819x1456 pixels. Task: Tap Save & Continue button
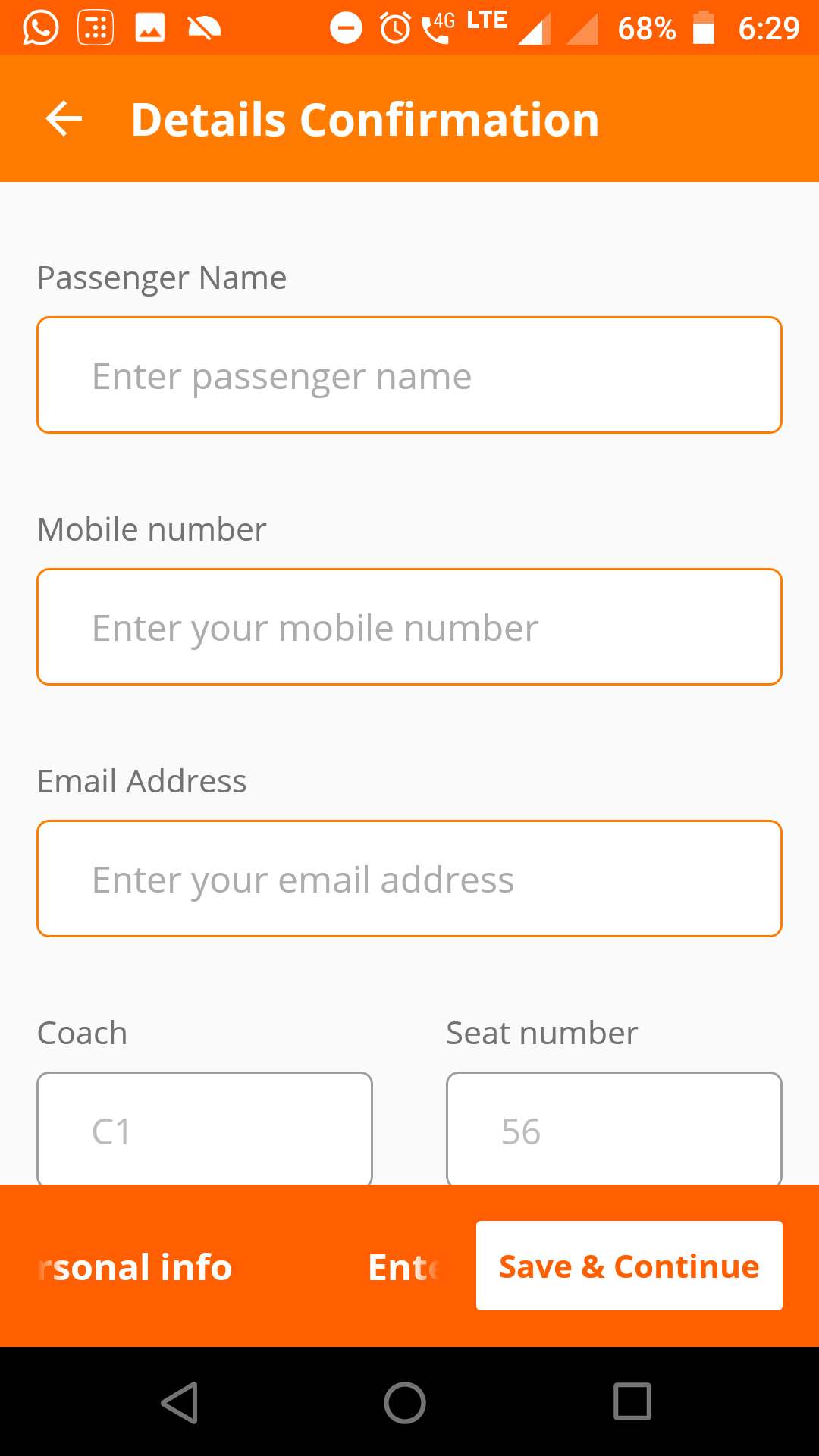click(629, 1266)
